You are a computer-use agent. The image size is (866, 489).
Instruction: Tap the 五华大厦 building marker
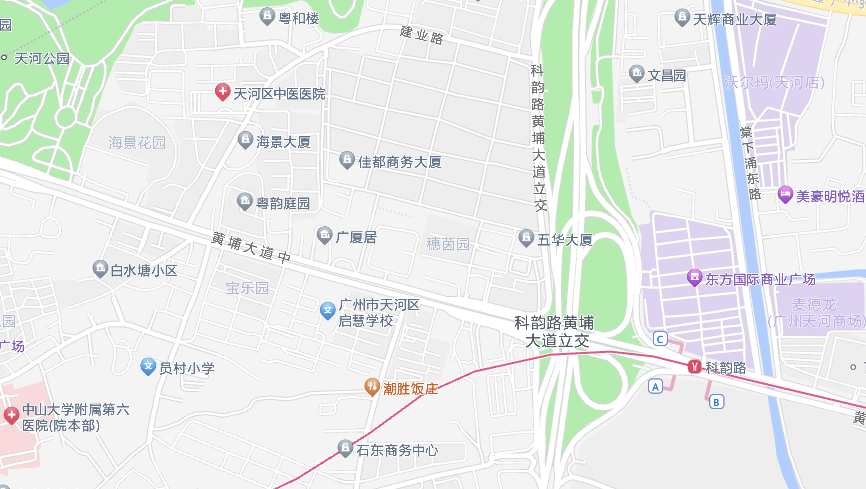click(526, 239)
